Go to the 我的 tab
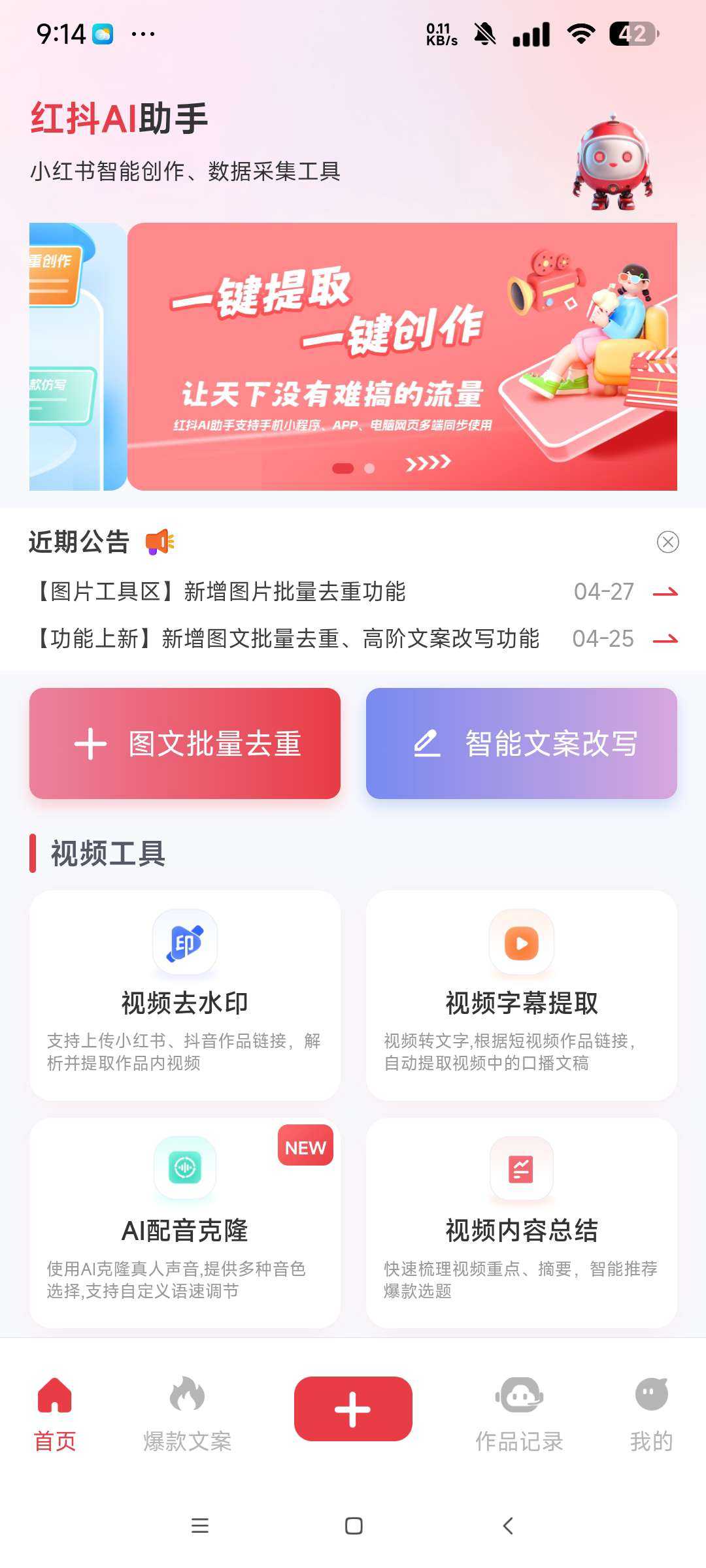Image resolution: width=706 pixels, height=1568 pixels. [x=651, y=1413]
